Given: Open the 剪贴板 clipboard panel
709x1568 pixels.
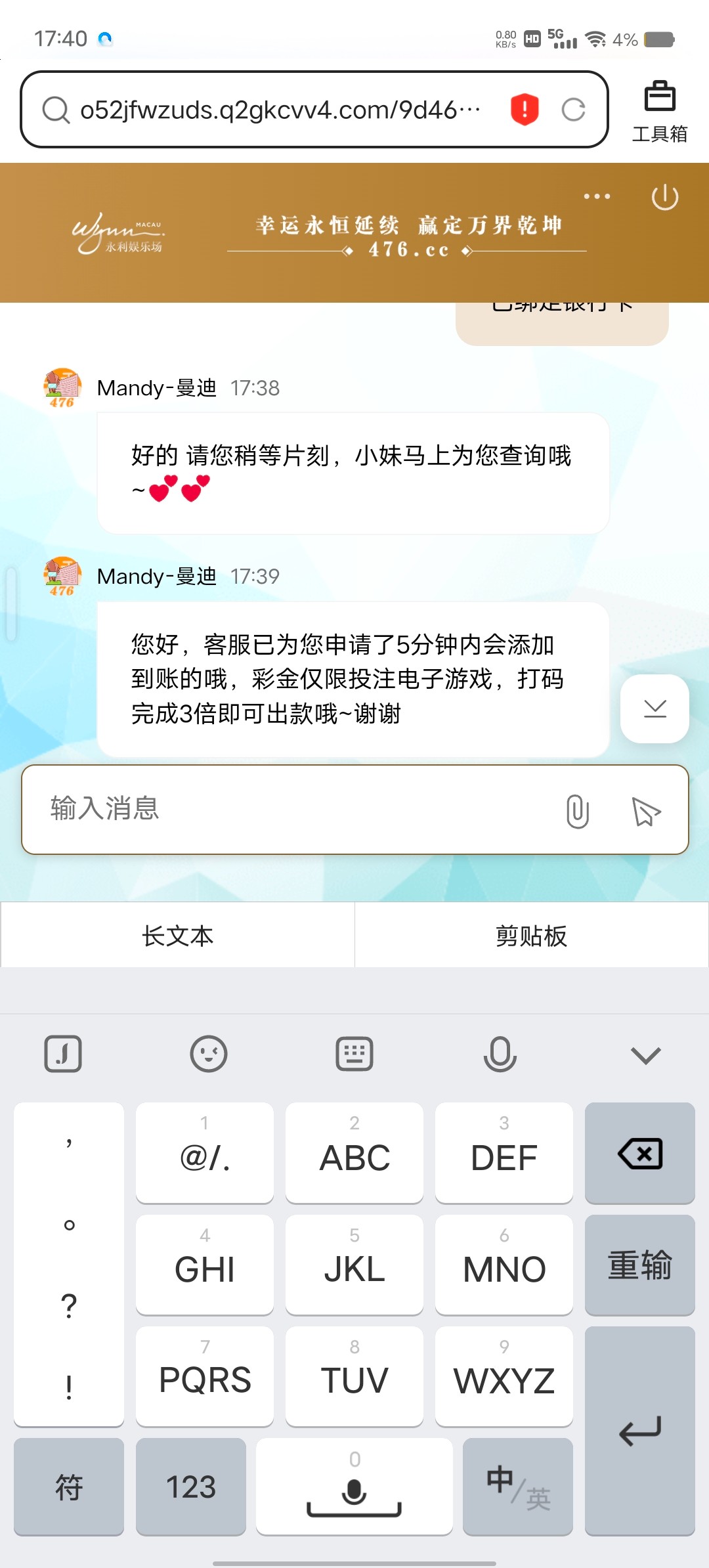Looking at the screenshot, I should 531,935.
